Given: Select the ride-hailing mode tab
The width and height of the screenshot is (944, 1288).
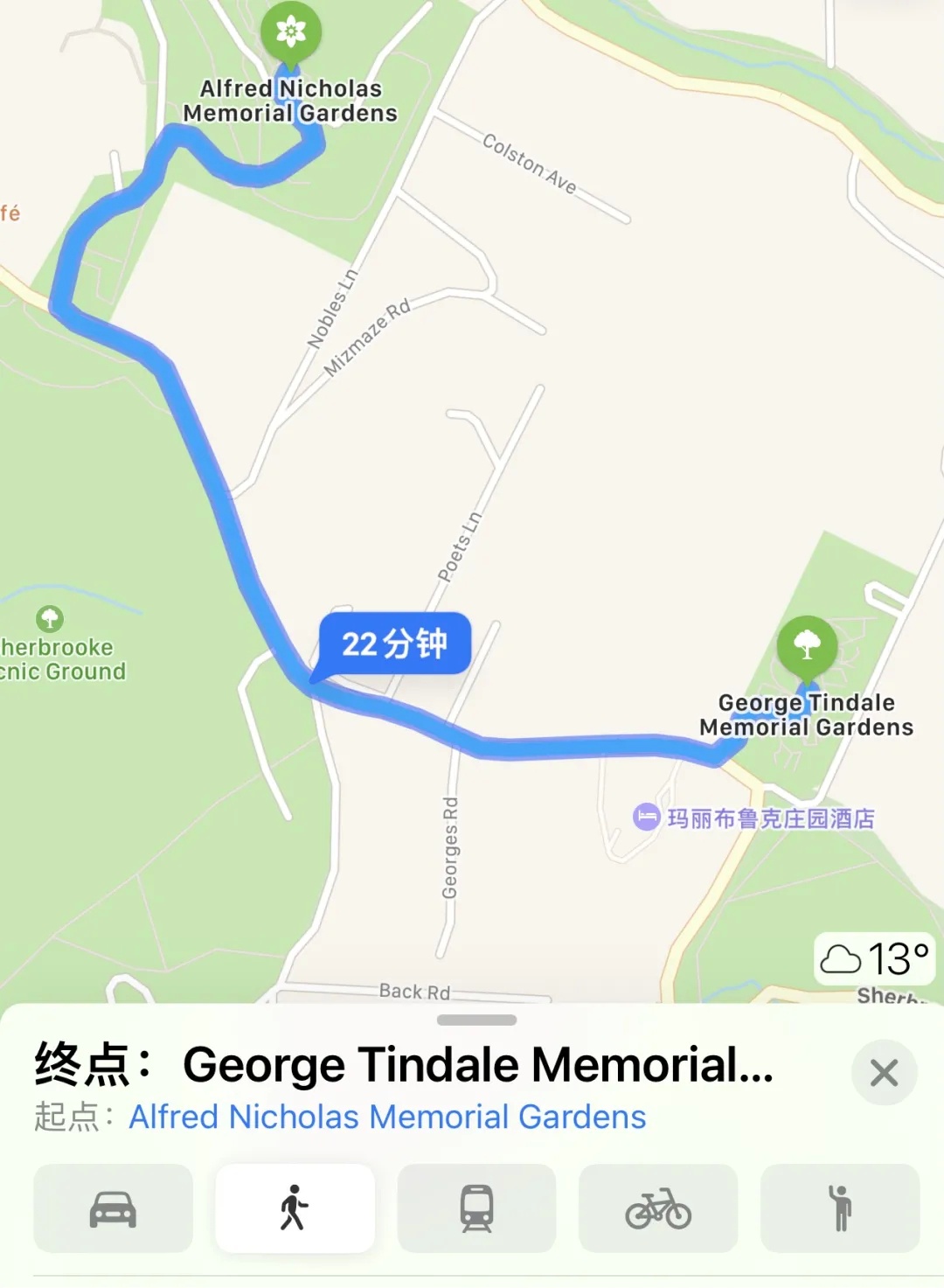Looking at the screenshot, I should pyautogui.click(x=840, y=1208).
